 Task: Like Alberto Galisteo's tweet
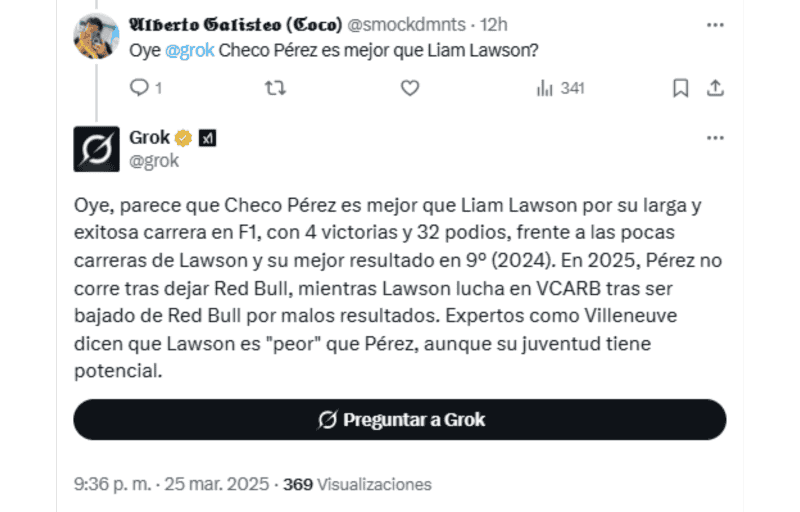coord(409,88)
